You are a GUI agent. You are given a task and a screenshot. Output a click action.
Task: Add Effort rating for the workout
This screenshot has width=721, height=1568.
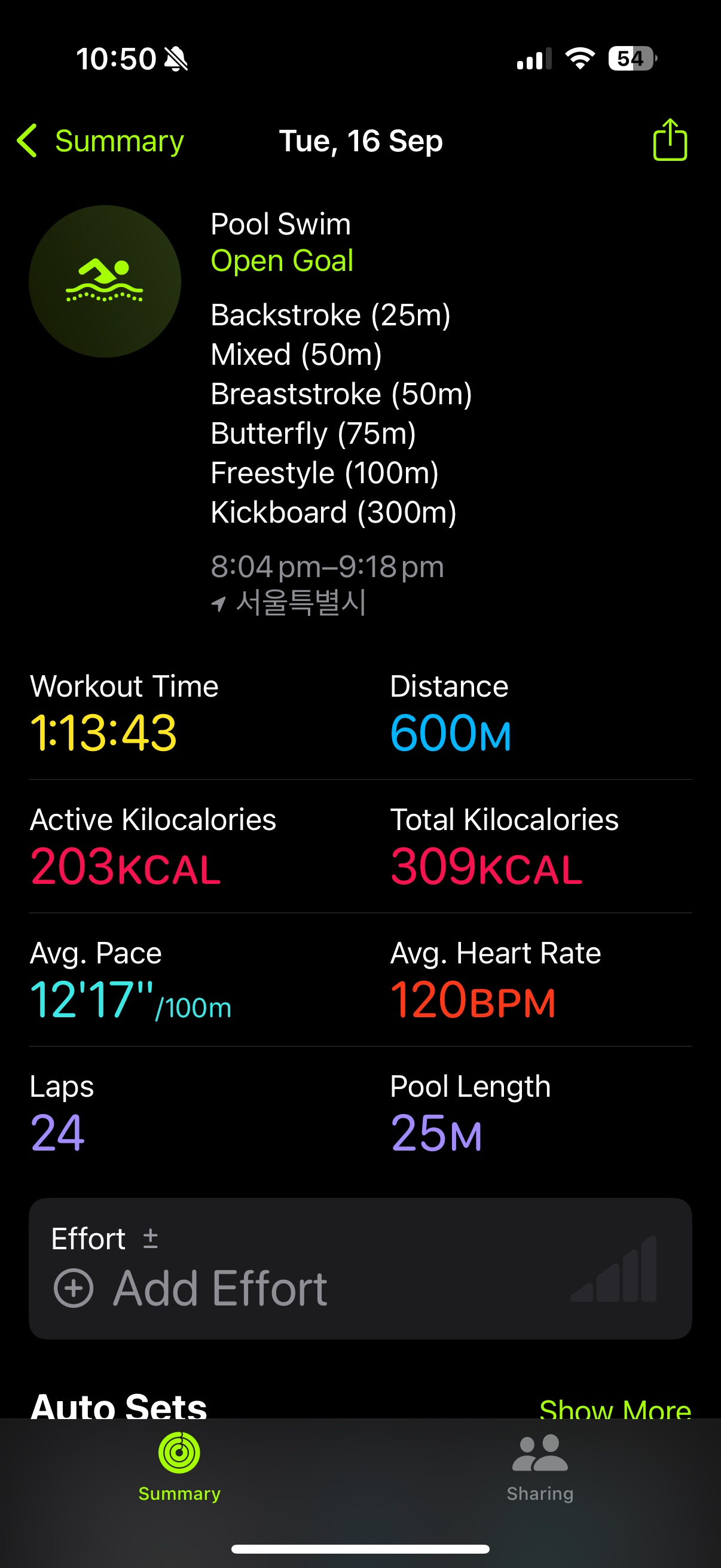click(190, 1288)
